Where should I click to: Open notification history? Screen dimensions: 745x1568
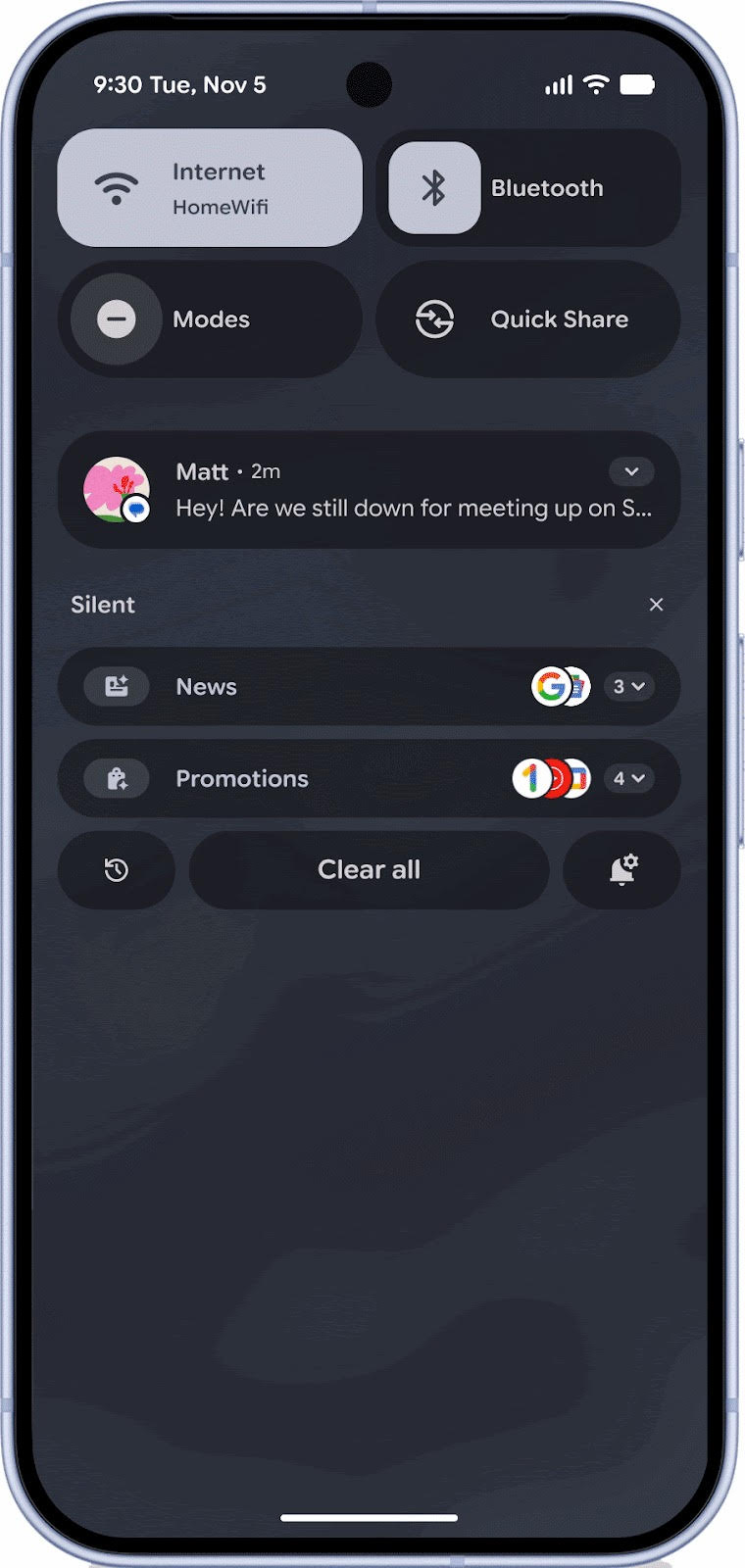pos(117,870)
